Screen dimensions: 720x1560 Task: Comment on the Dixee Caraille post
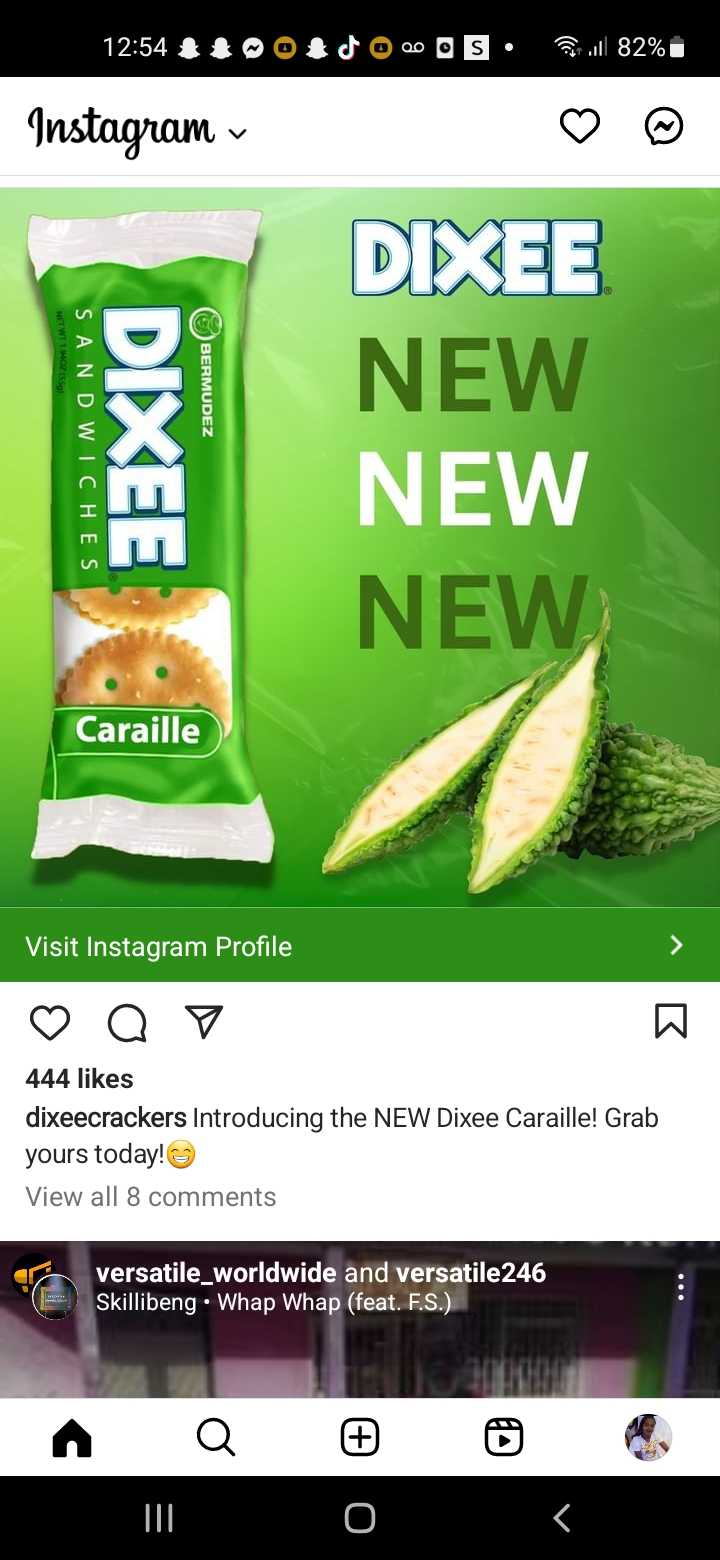point(127,1022)
